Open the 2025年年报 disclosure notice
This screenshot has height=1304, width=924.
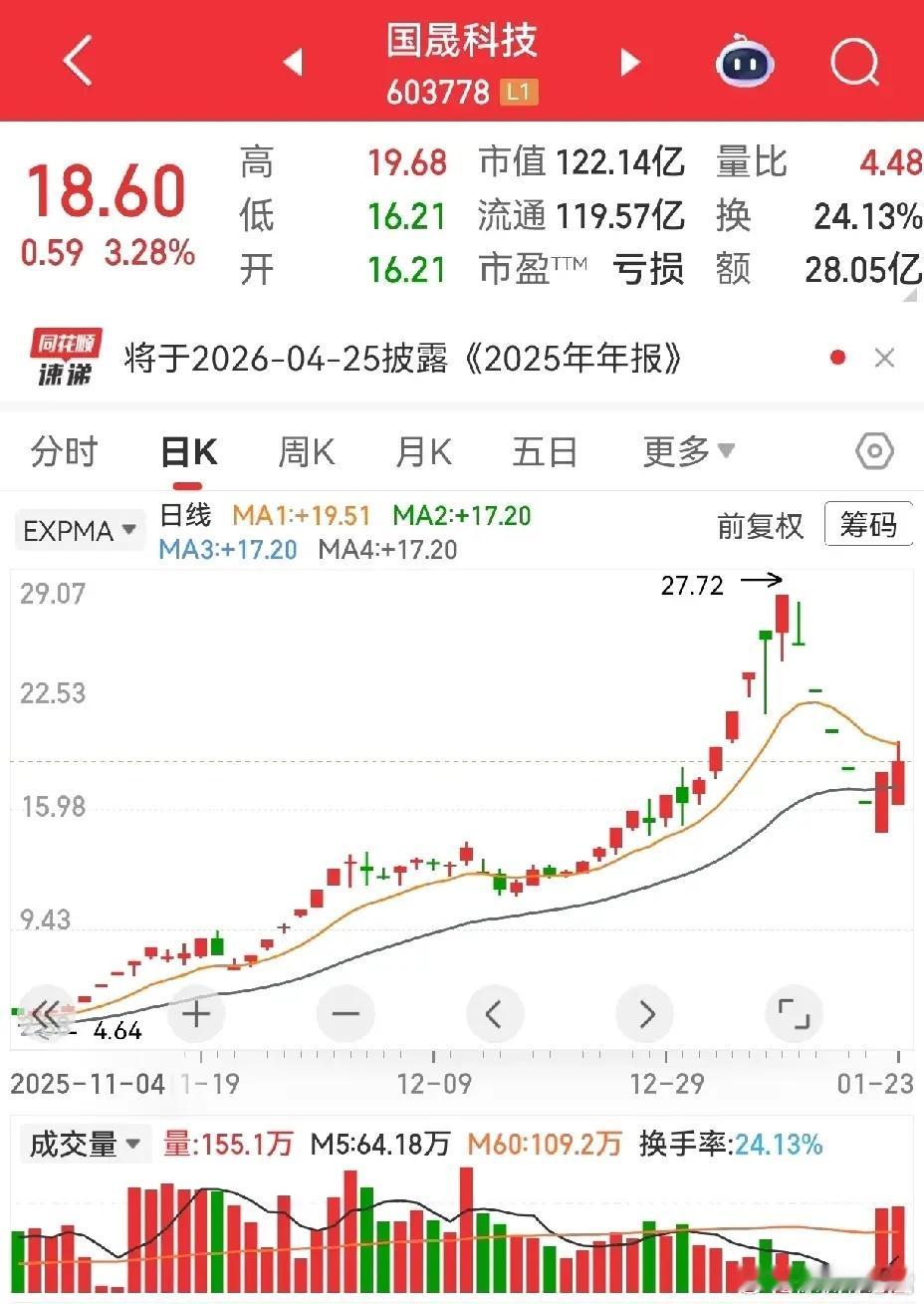click(x=403, y=359)
